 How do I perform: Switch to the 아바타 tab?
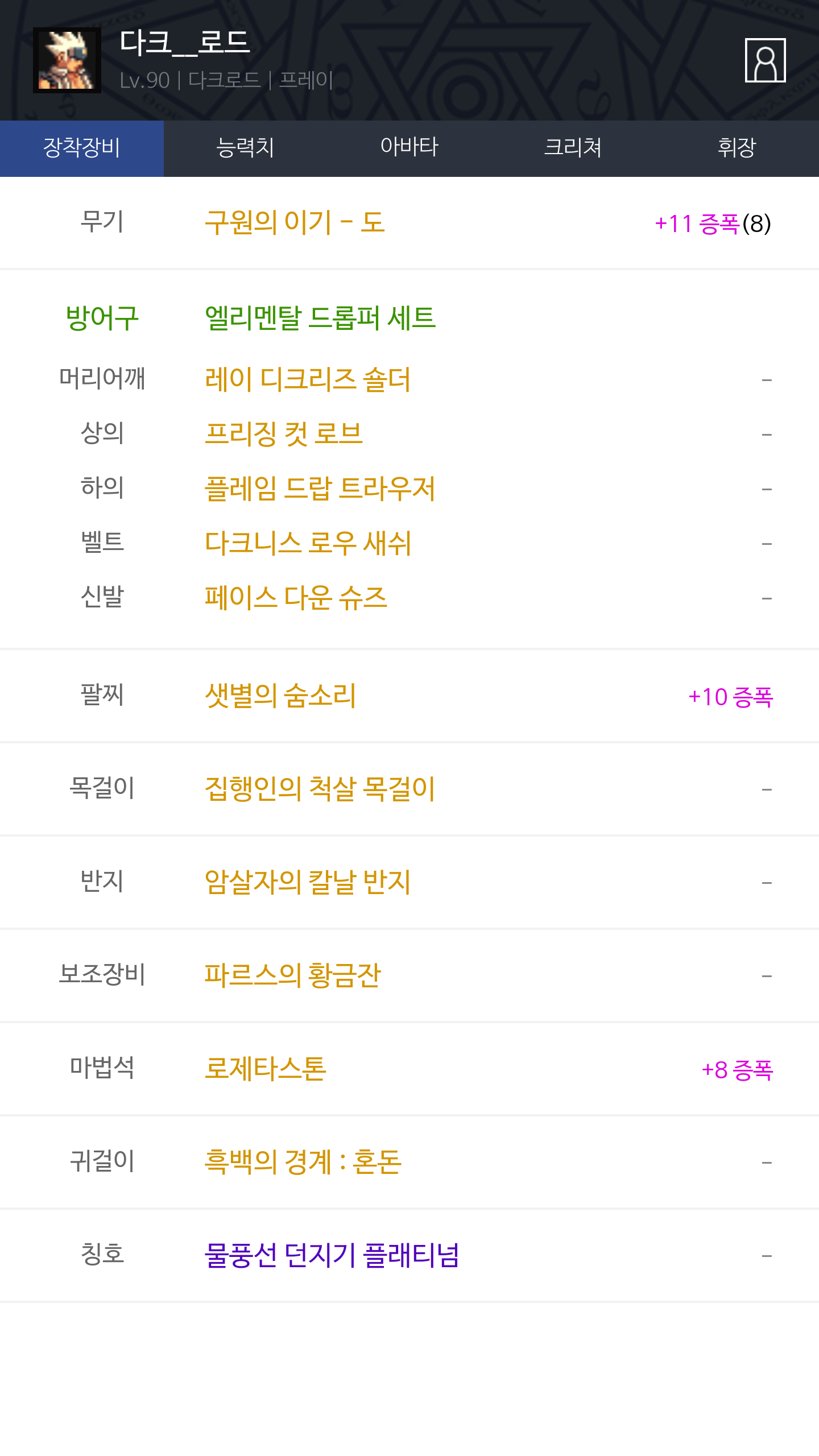[x=409, y=148]
